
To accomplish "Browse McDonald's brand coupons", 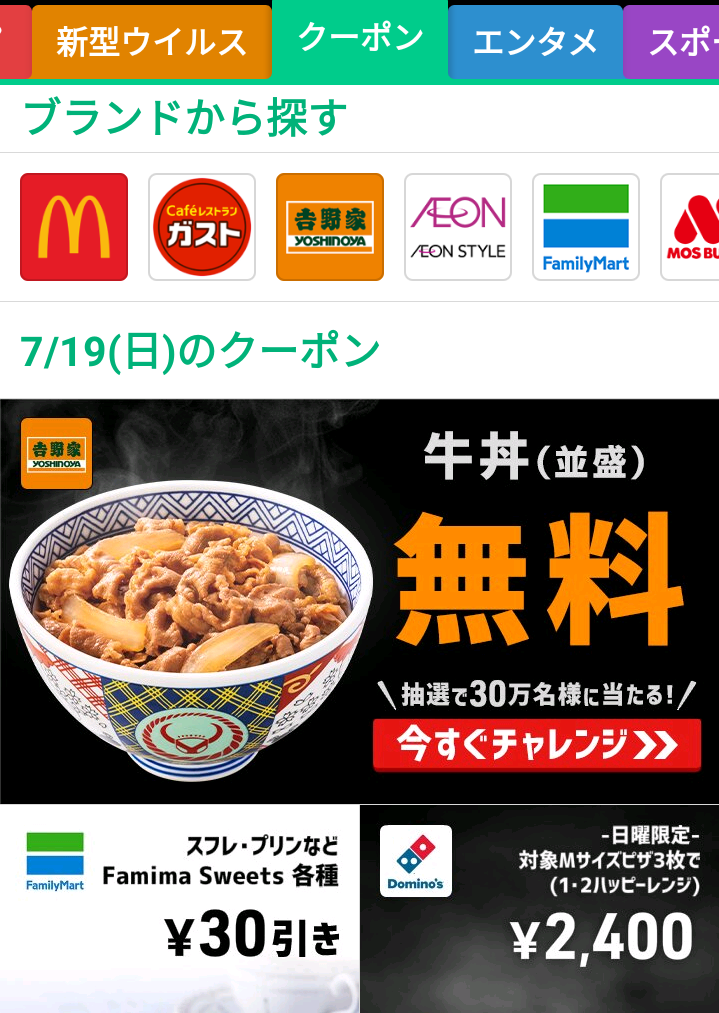I will (74, 227).
